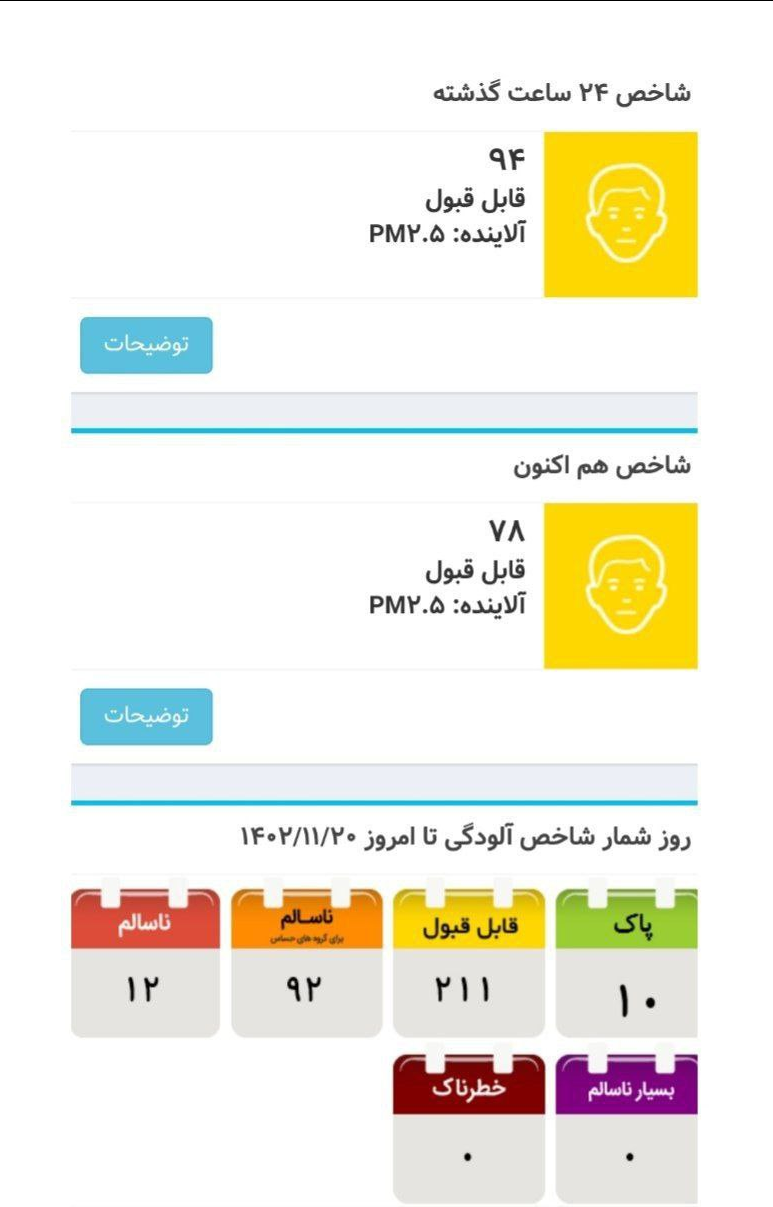
Task: Open توضیحات under the 24-hour index (شاخص ۲۴ ساعت گذشته)
Action: [146, 345]
